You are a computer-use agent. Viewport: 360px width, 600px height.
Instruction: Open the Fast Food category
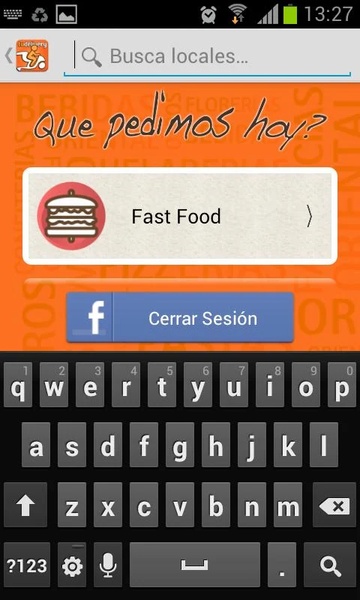(180, 216)
